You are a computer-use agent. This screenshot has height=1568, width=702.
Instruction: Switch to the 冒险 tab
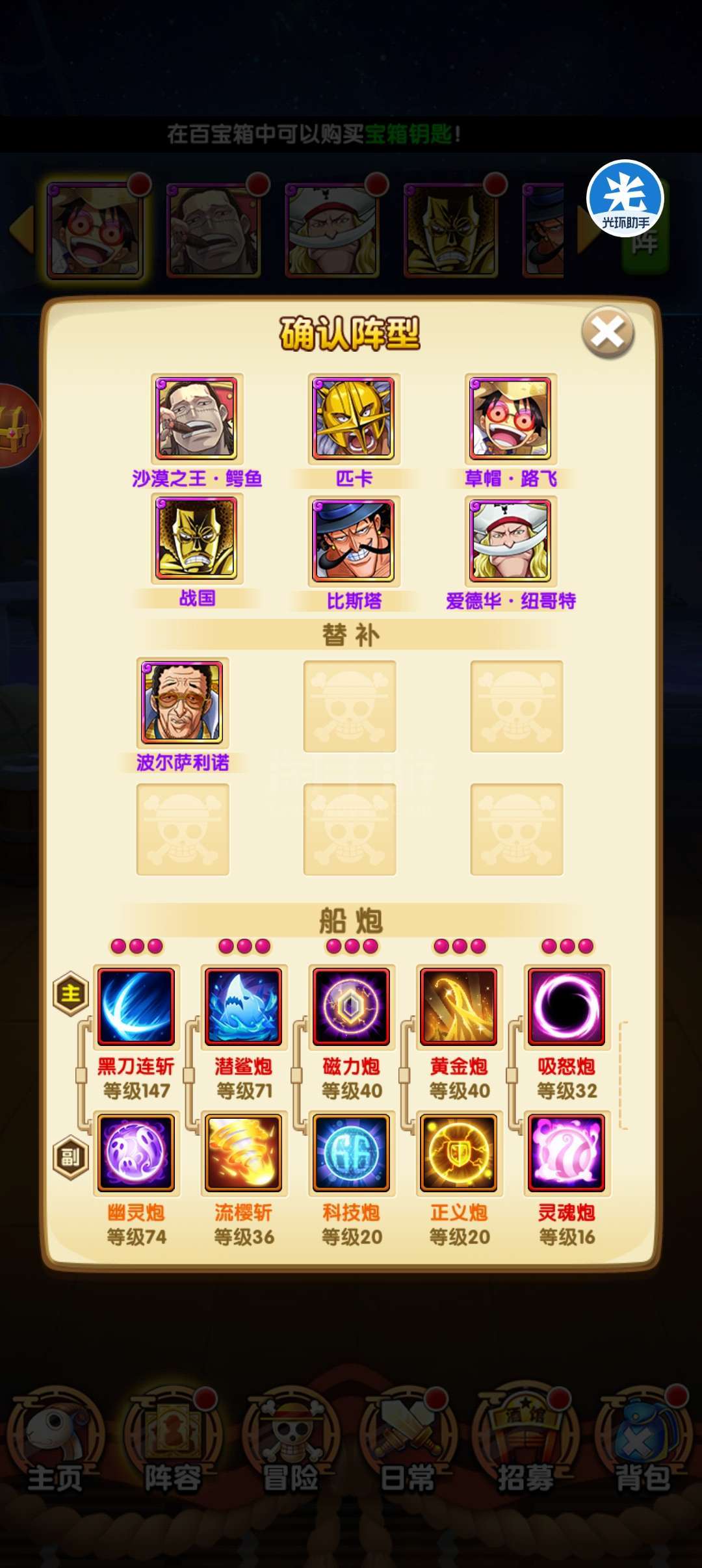point(291,1441)
